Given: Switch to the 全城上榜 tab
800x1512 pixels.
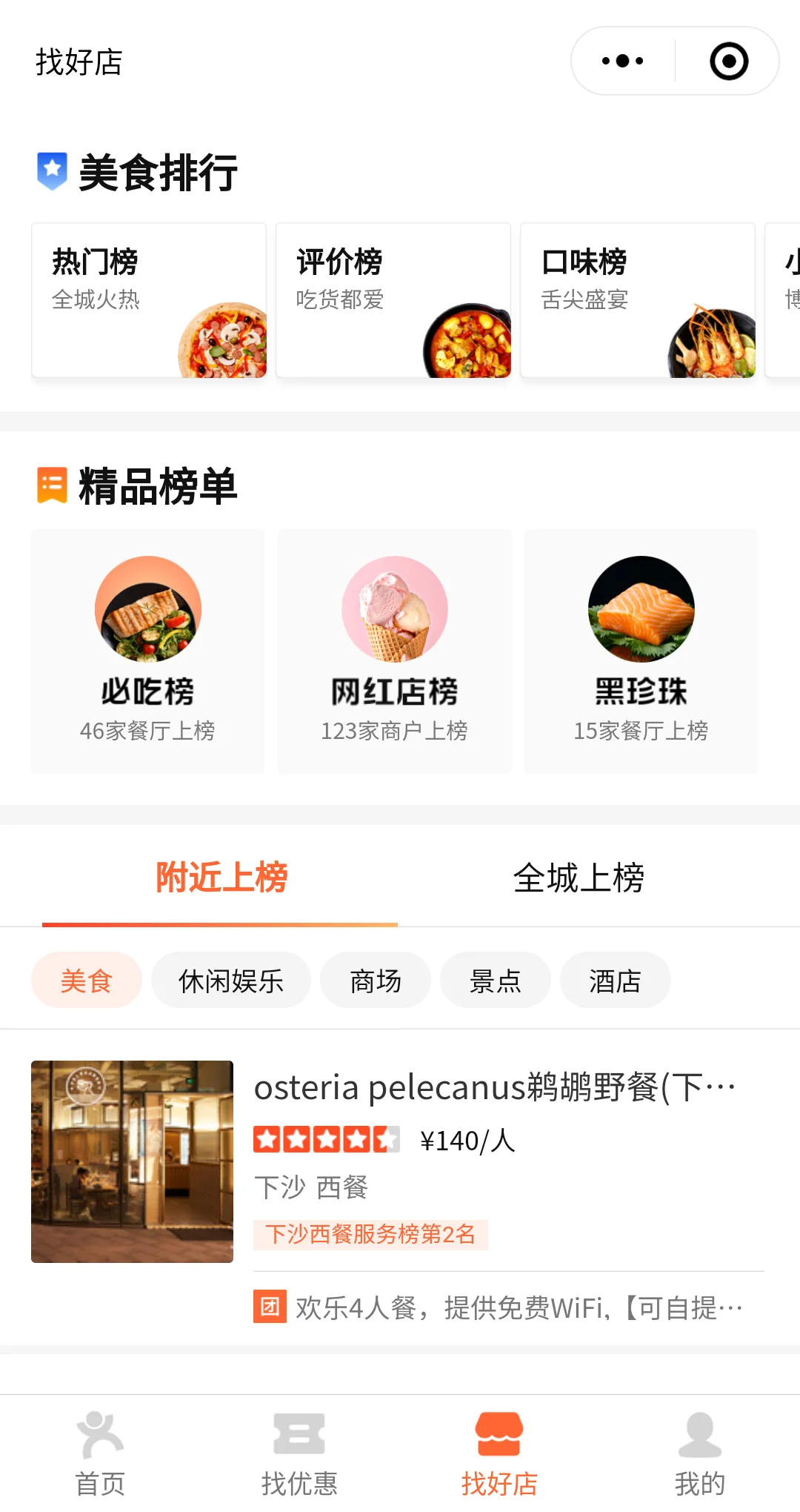Looking at the screenshot, I should click(579, 878).
